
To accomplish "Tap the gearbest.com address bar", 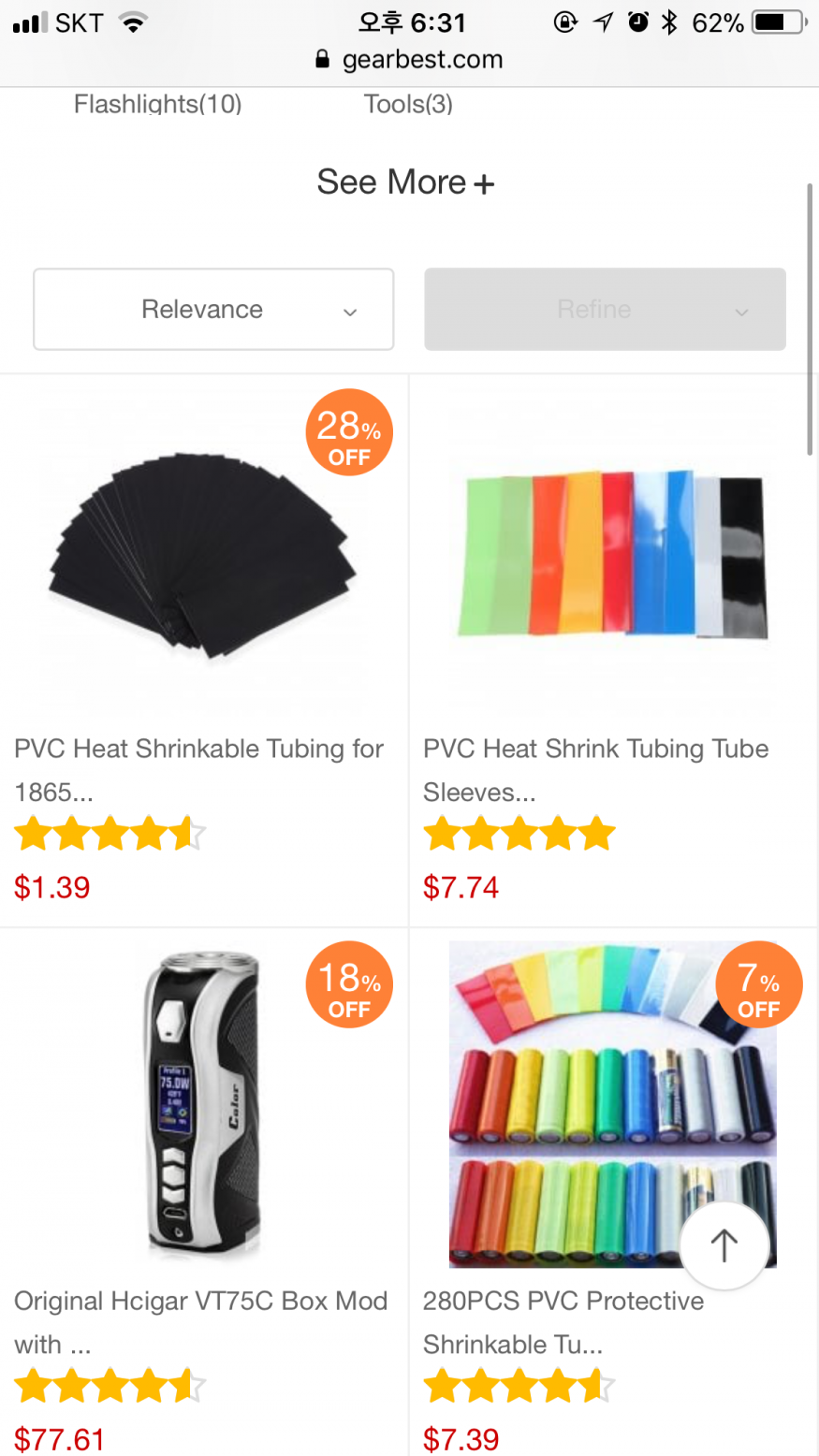I will (x=410, y=60).
